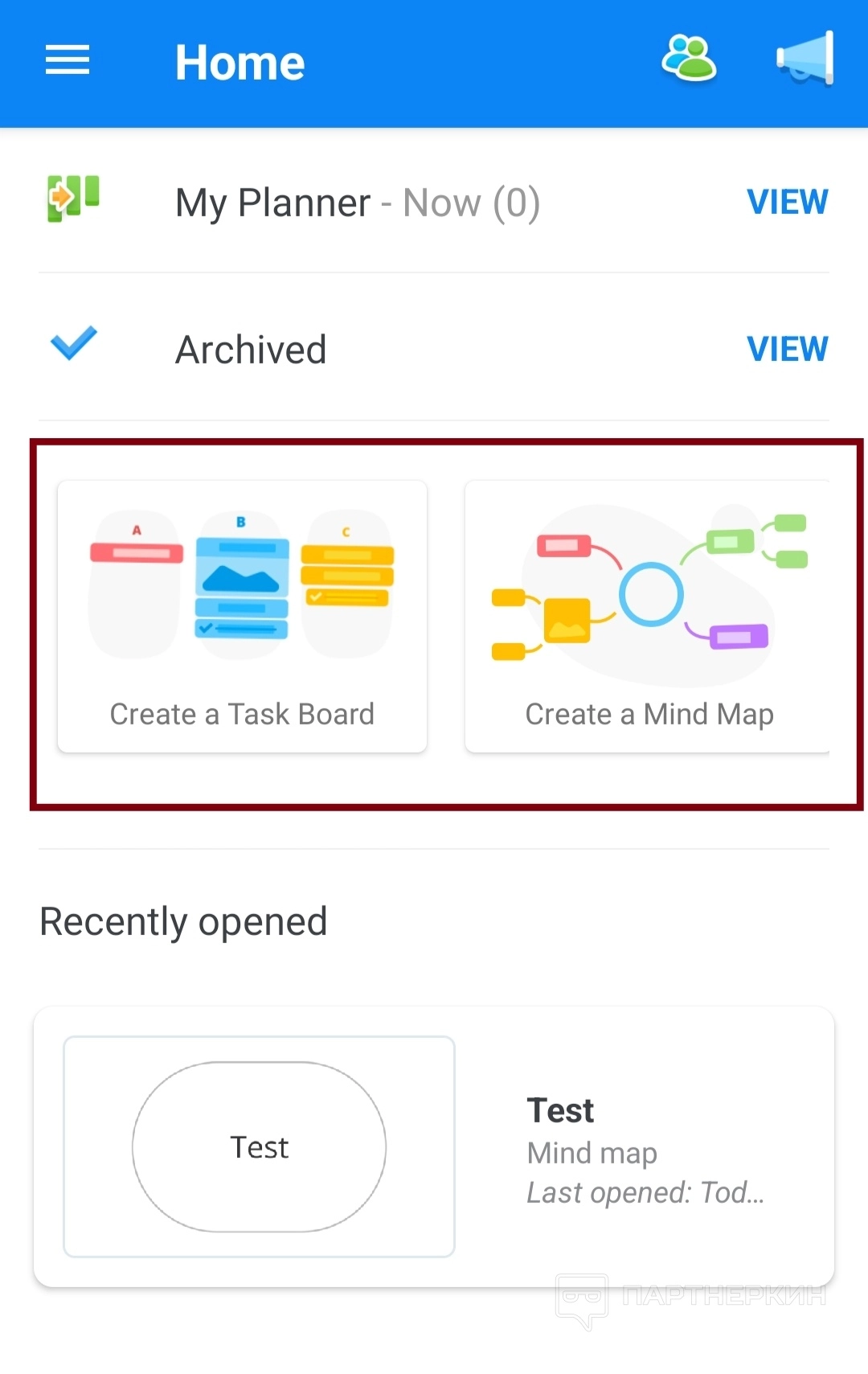View the Archived items
The image size is (868, 1374).
click(x=787, y=349)
